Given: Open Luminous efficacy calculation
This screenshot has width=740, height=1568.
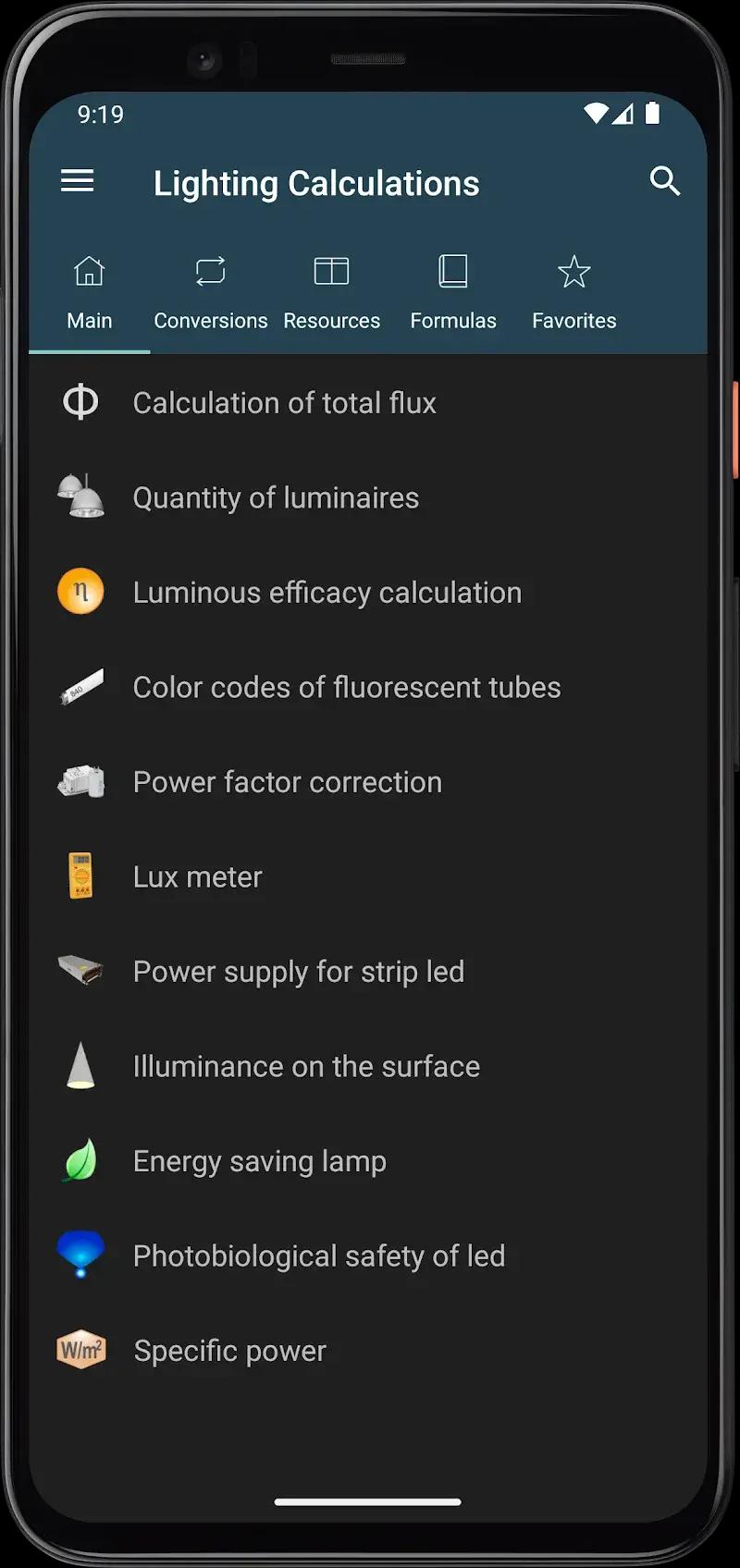Looking at the screenshot, I should [327, 593].
